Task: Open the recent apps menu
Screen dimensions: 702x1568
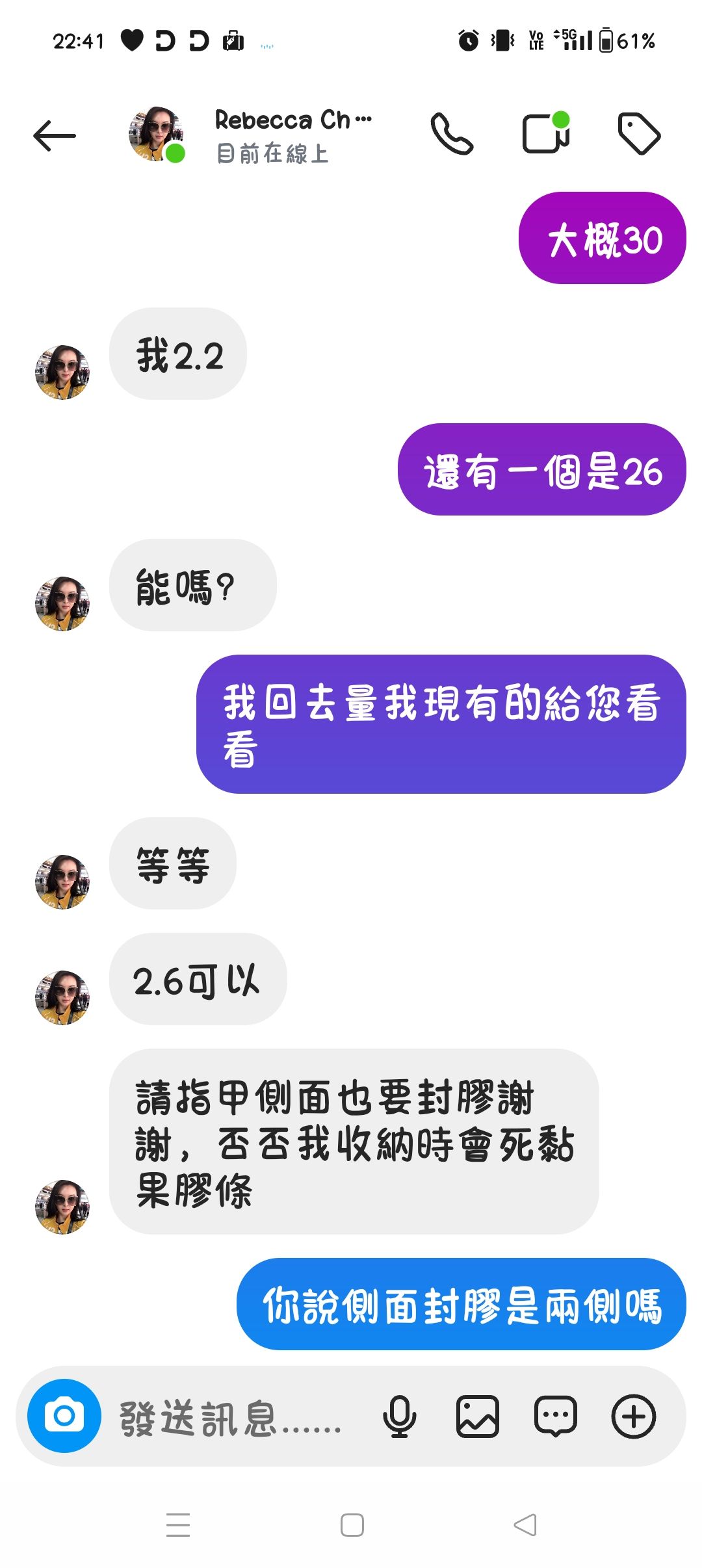Action: coord(178,1524)
